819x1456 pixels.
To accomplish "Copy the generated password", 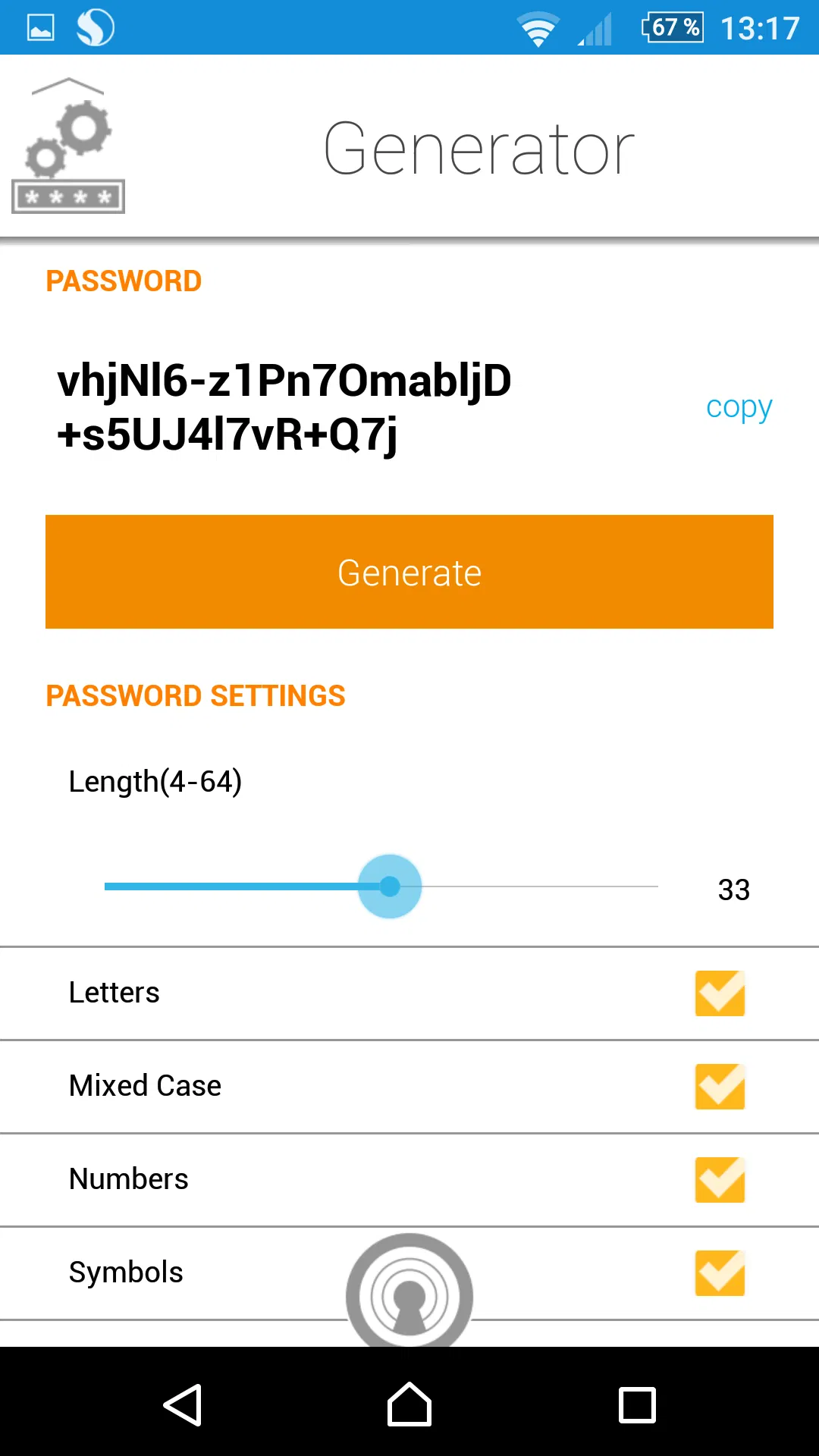I will [x=739, y=407].
